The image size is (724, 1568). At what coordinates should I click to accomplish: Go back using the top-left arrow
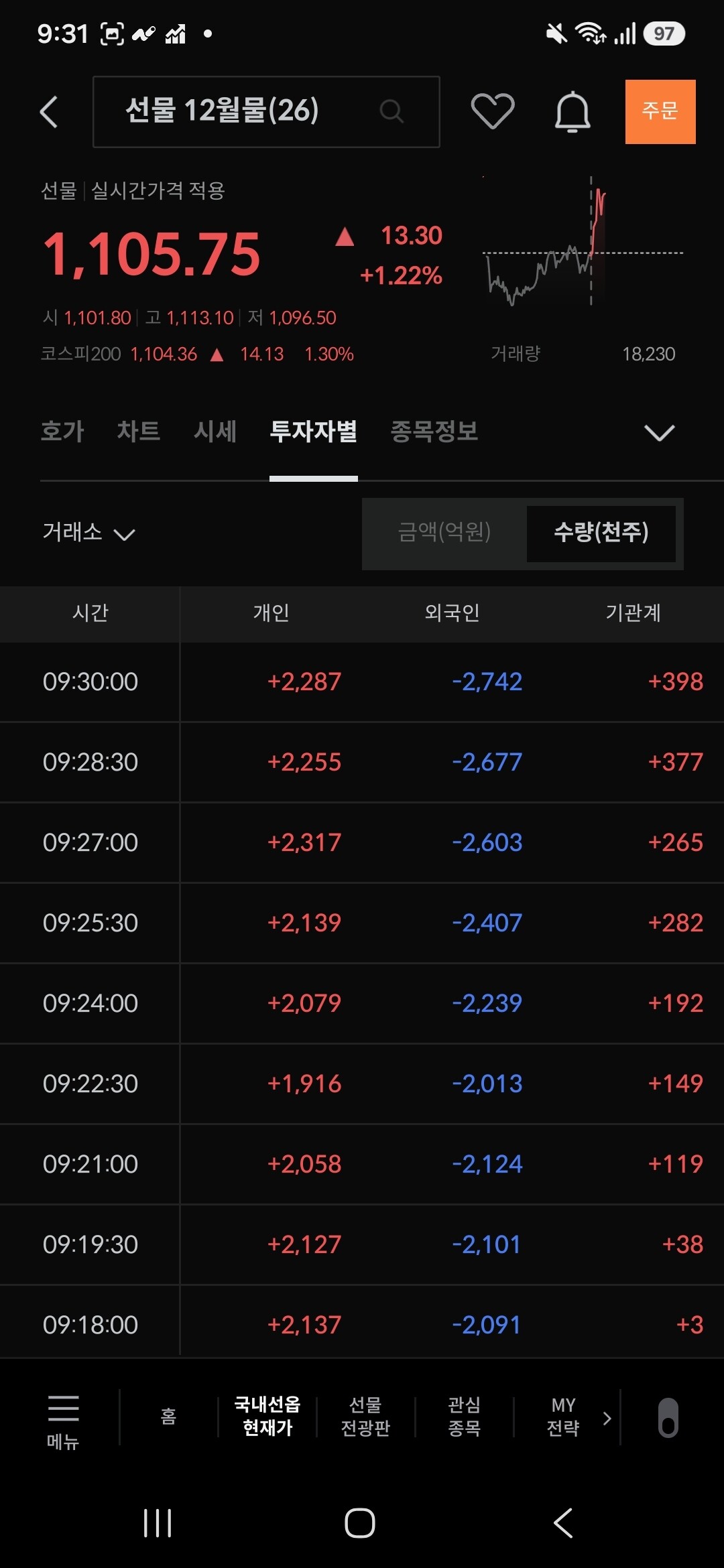[49, 111]
